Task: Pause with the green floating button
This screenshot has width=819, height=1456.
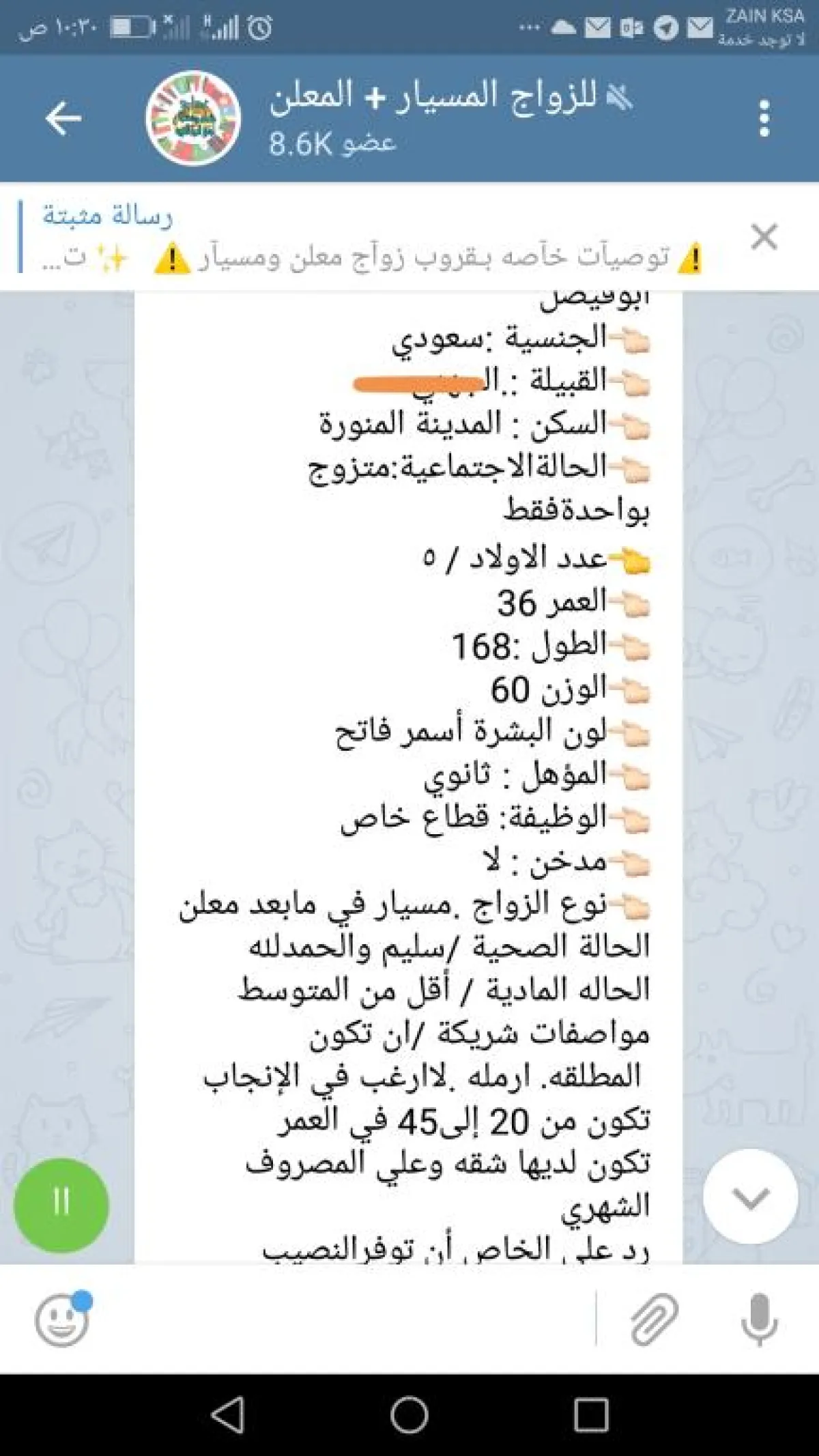Action: (x=61, y=1205)
